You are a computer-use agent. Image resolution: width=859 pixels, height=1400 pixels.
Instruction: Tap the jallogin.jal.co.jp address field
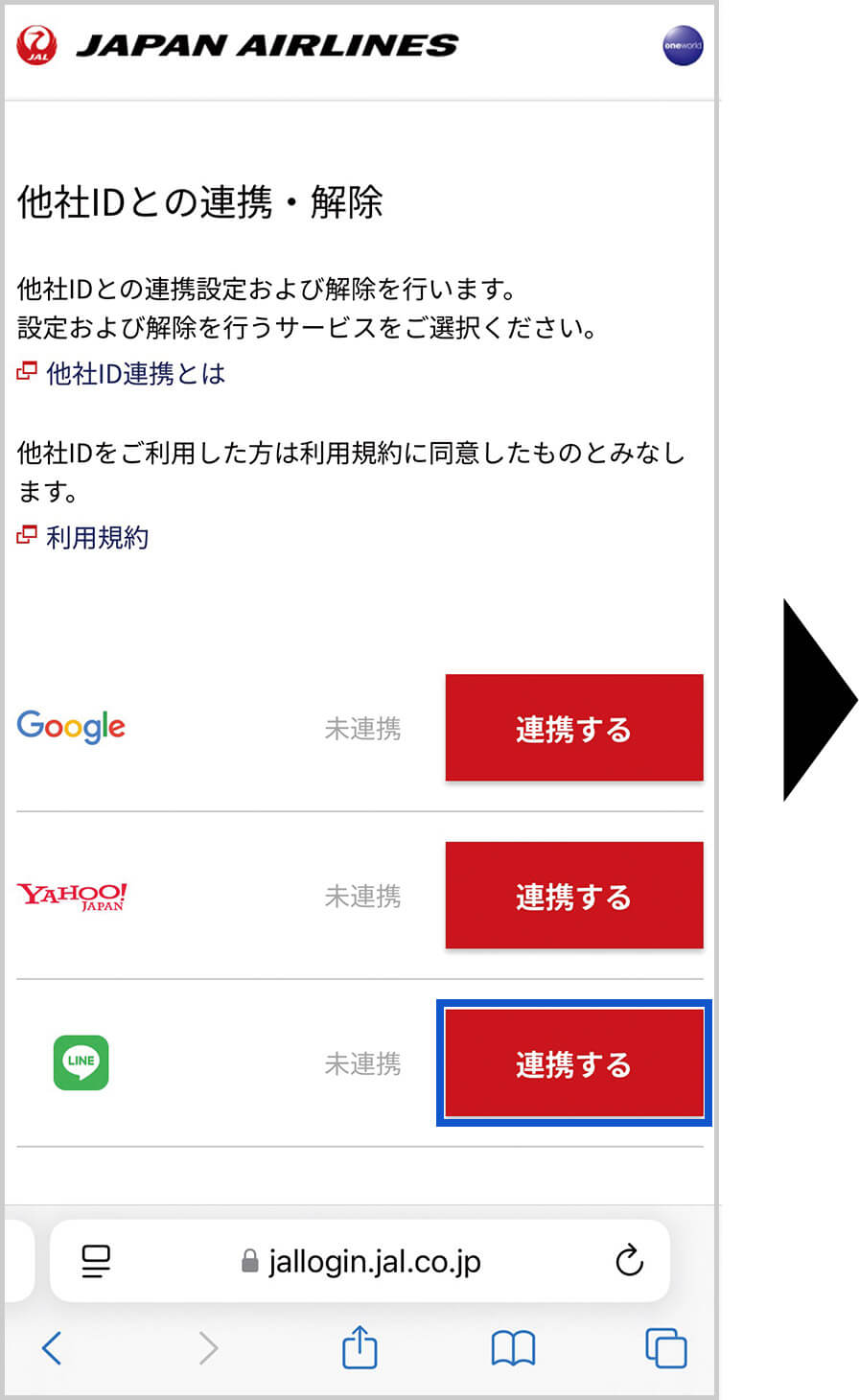pos(374,1261)
